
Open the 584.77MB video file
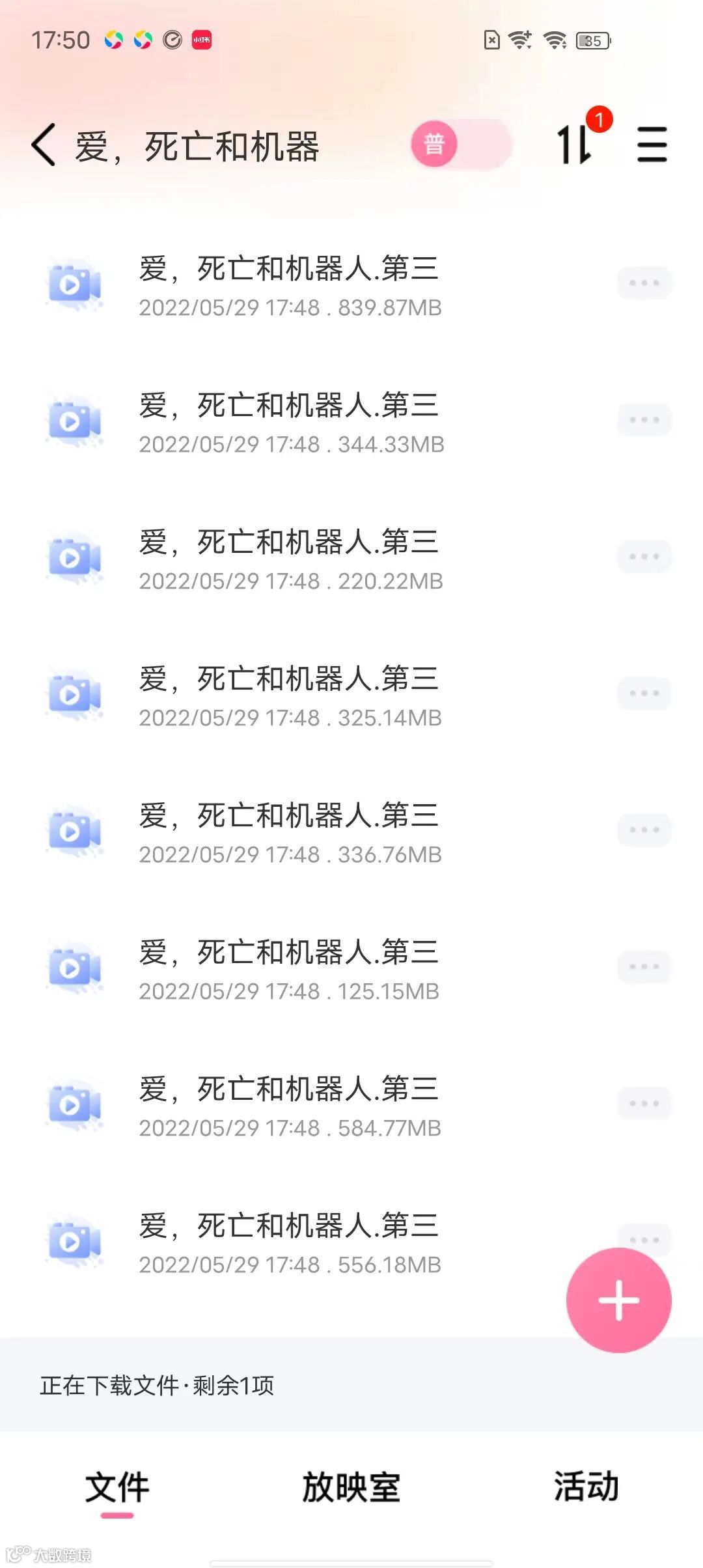coord(290,1106)
